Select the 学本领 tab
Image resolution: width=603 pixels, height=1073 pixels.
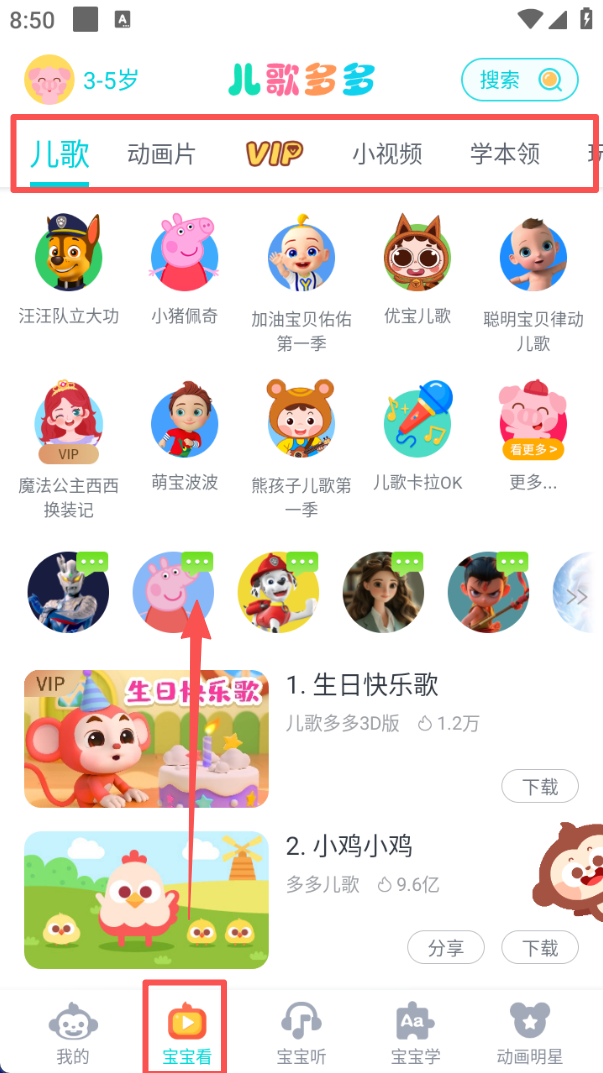click(x=505, y=153)
